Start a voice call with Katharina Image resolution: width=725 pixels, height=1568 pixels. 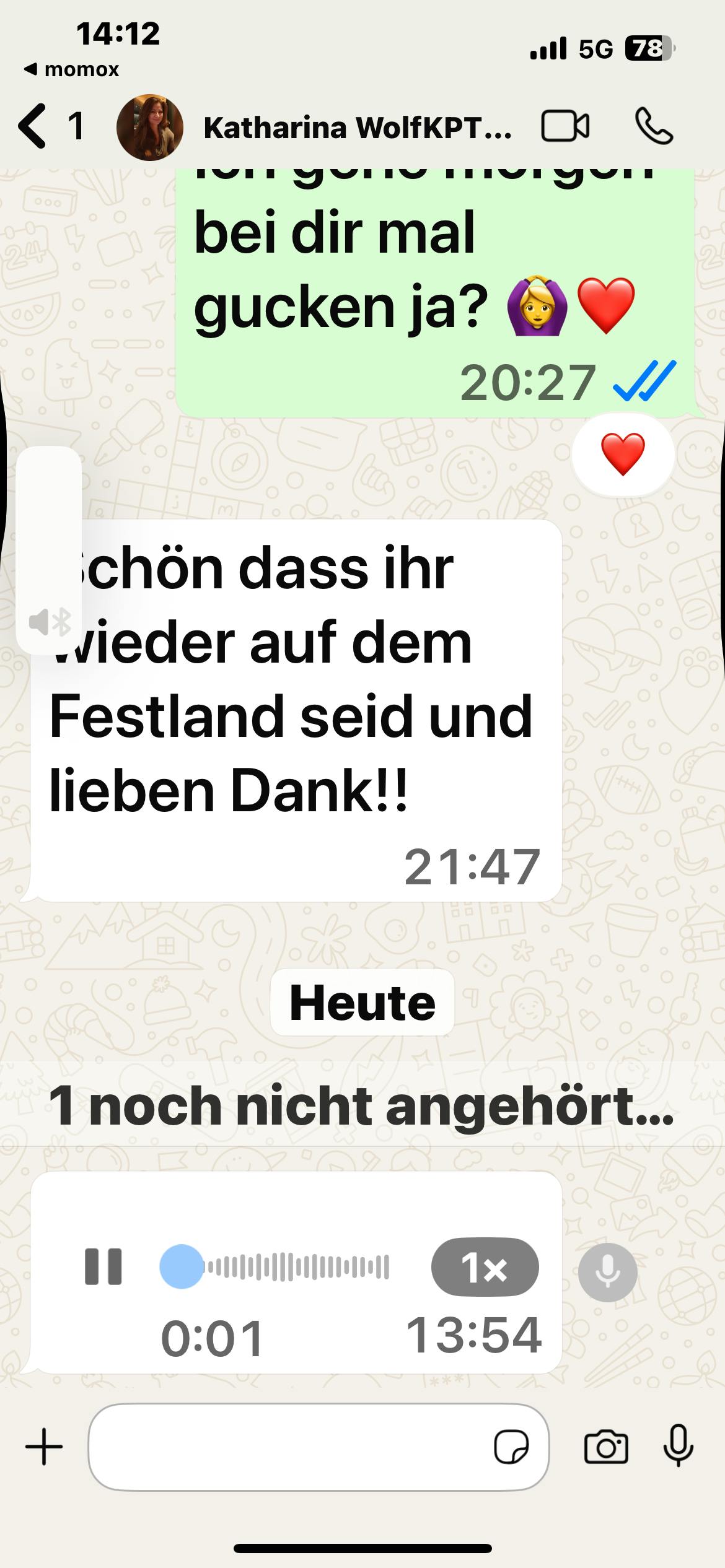pyautogui.click(x=654, y=127)
